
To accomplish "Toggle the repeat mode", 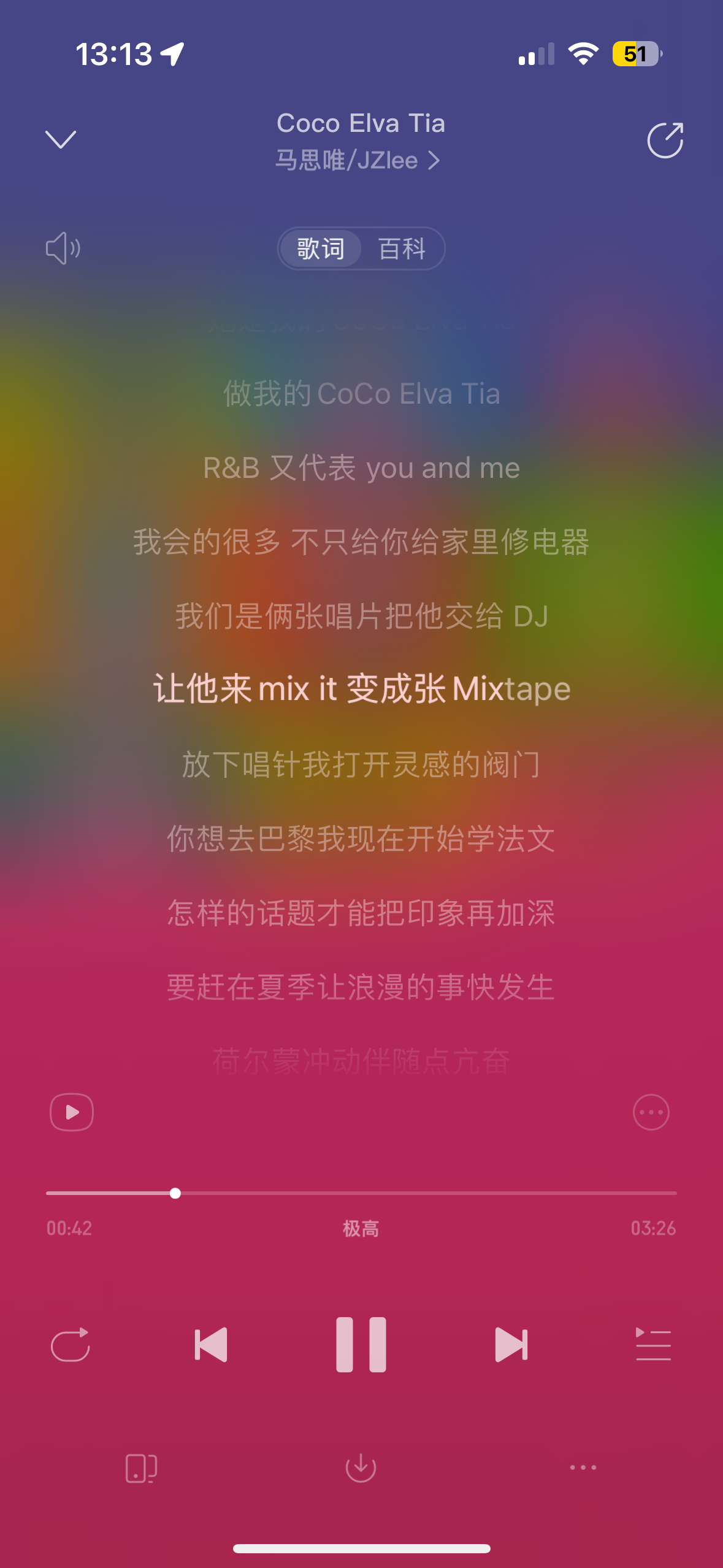I will coord(71,1345).
